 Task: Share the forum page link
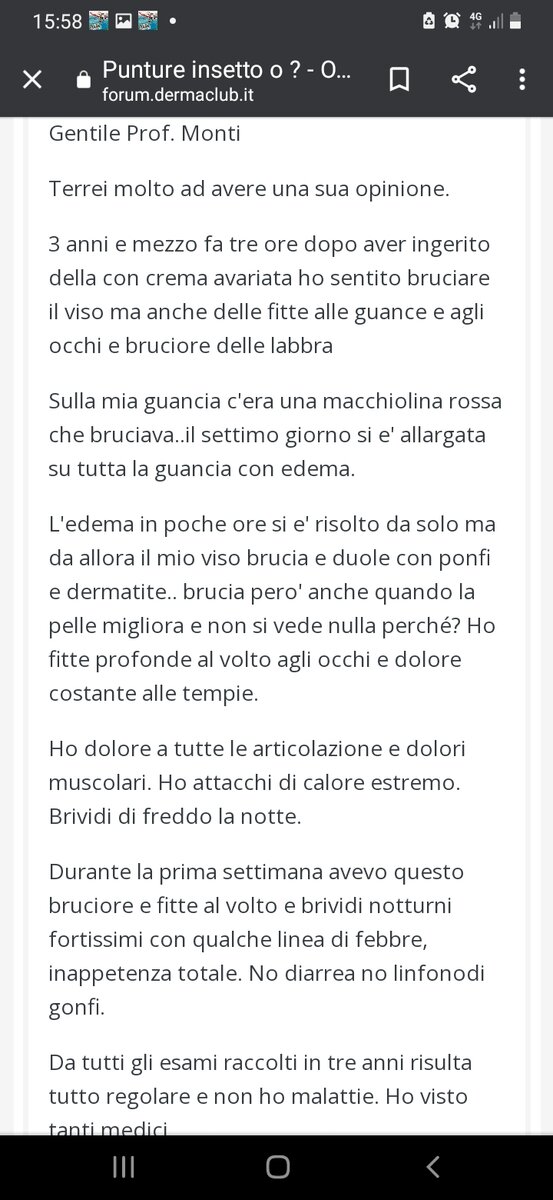464,80
